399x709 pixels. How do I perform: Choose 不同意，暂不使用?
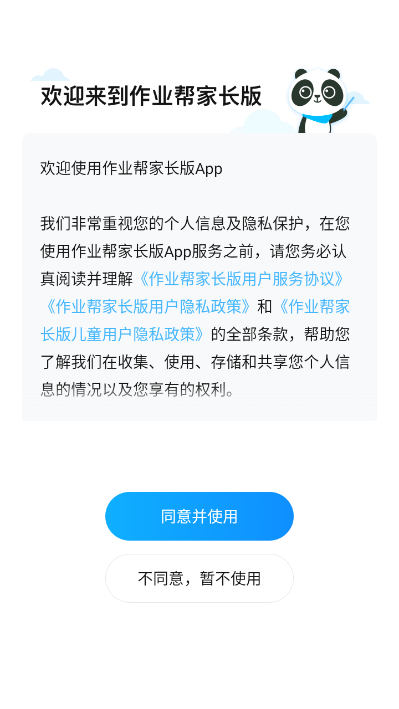point(199,578)
